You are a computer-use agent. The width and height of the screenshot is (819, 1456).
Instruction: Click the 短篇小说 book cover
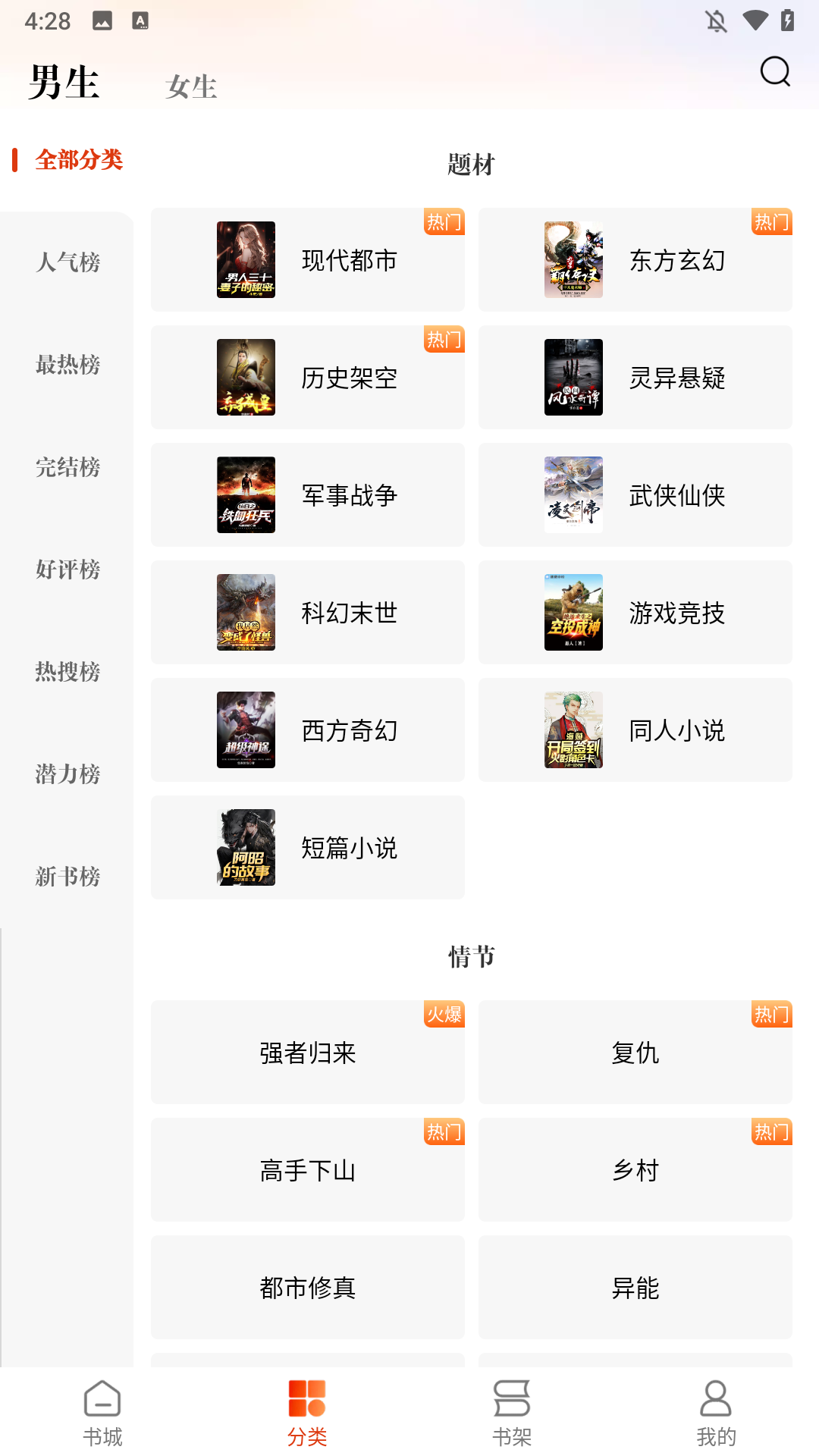point(246,847)
